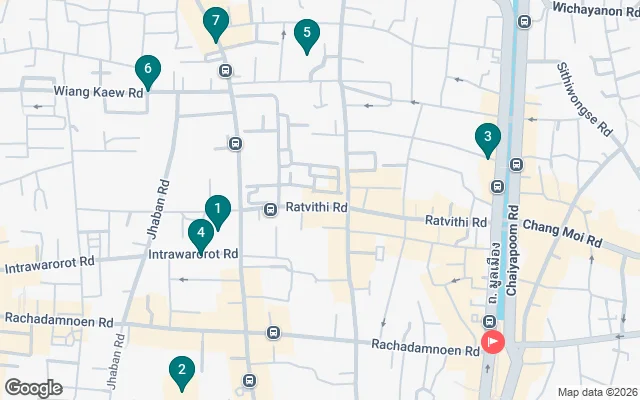Select map marker number 6
Image resolution: width=640 pixels, height=400 pixels.
tap(148, 70)
